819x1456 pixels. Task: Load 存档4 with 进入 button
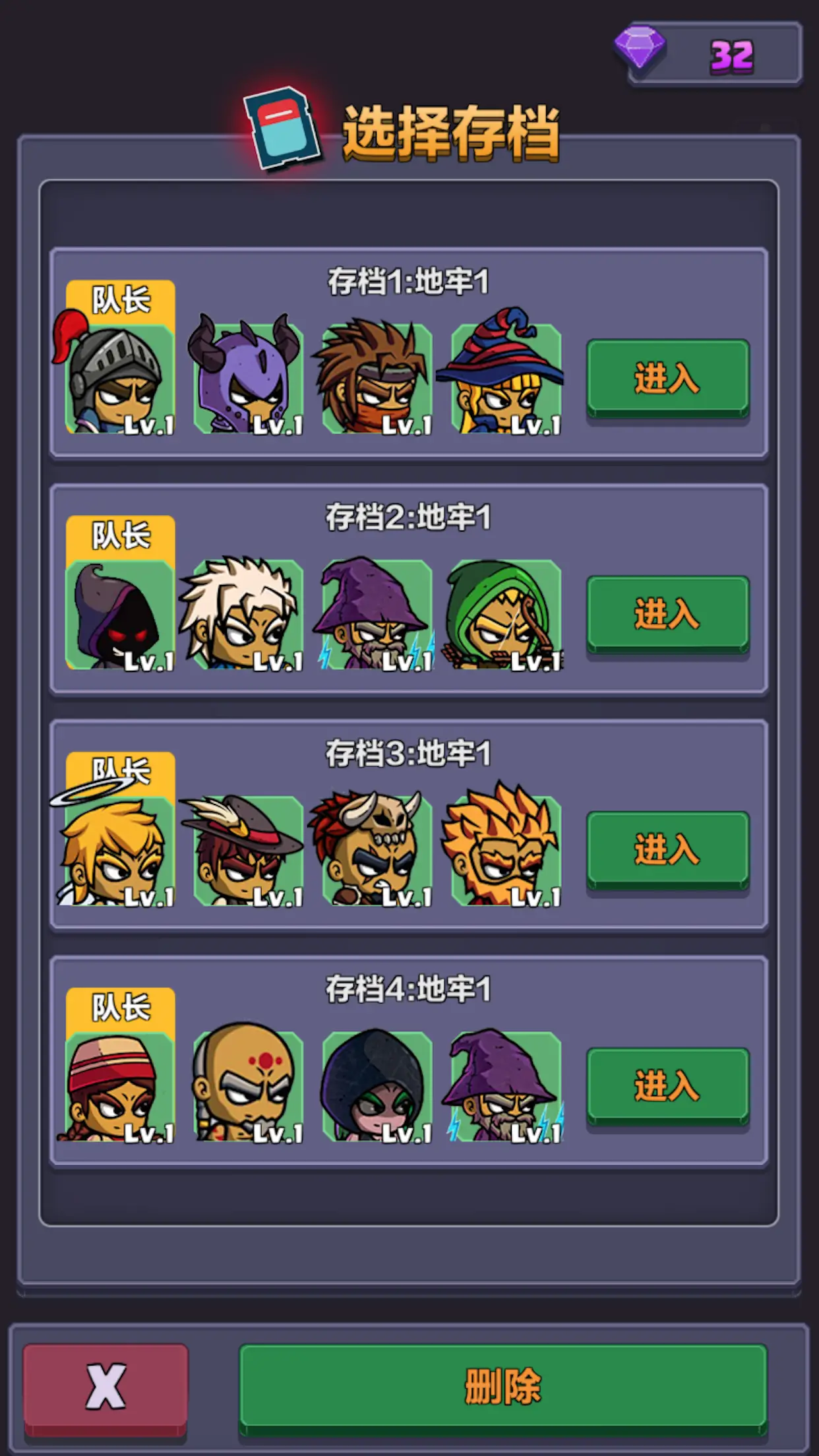click(x=667, y=1085)
